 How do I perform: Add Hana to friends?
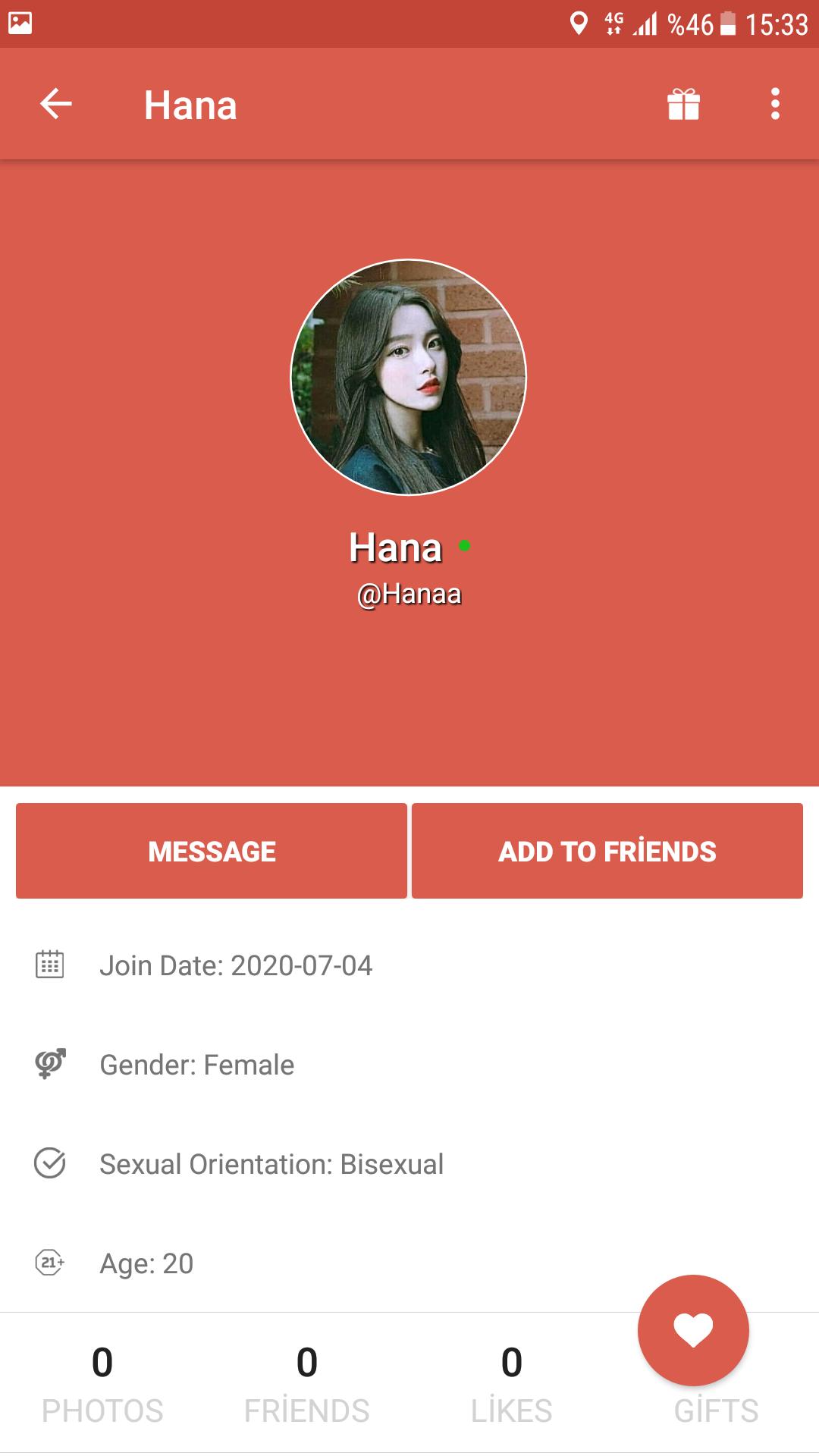[607, 851]
